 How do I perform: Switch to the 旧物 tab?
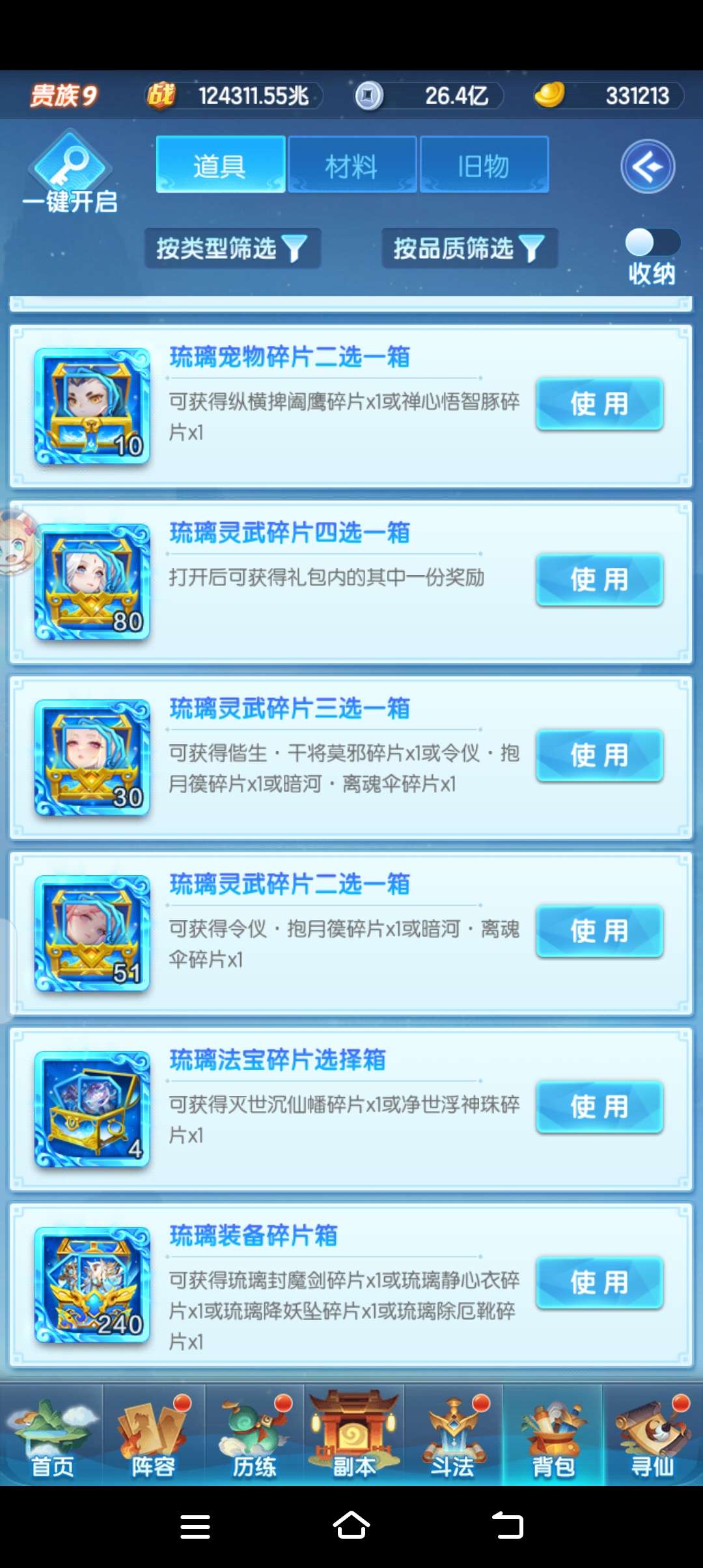484,165
